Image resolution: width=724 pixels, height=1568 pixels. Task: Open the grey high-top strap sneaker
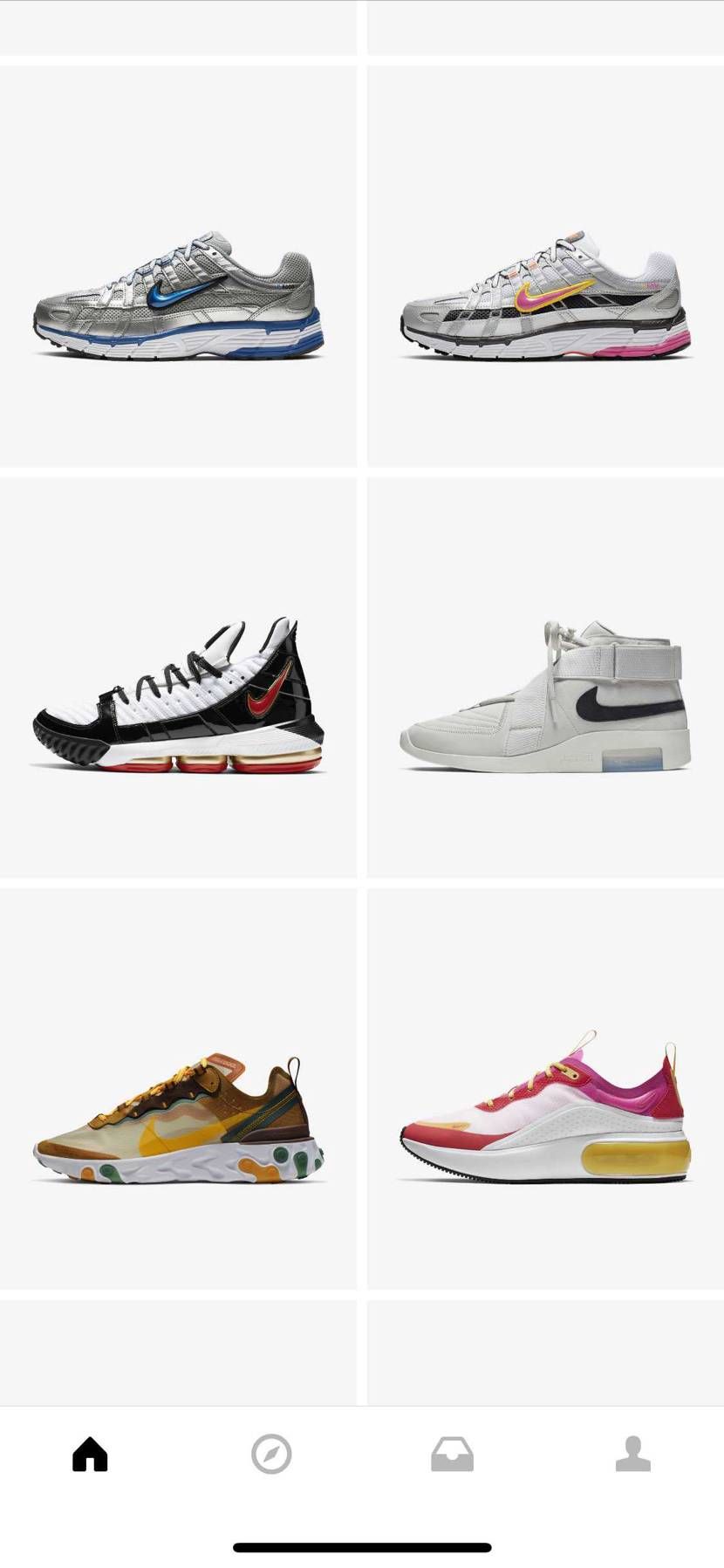point(545,678)
